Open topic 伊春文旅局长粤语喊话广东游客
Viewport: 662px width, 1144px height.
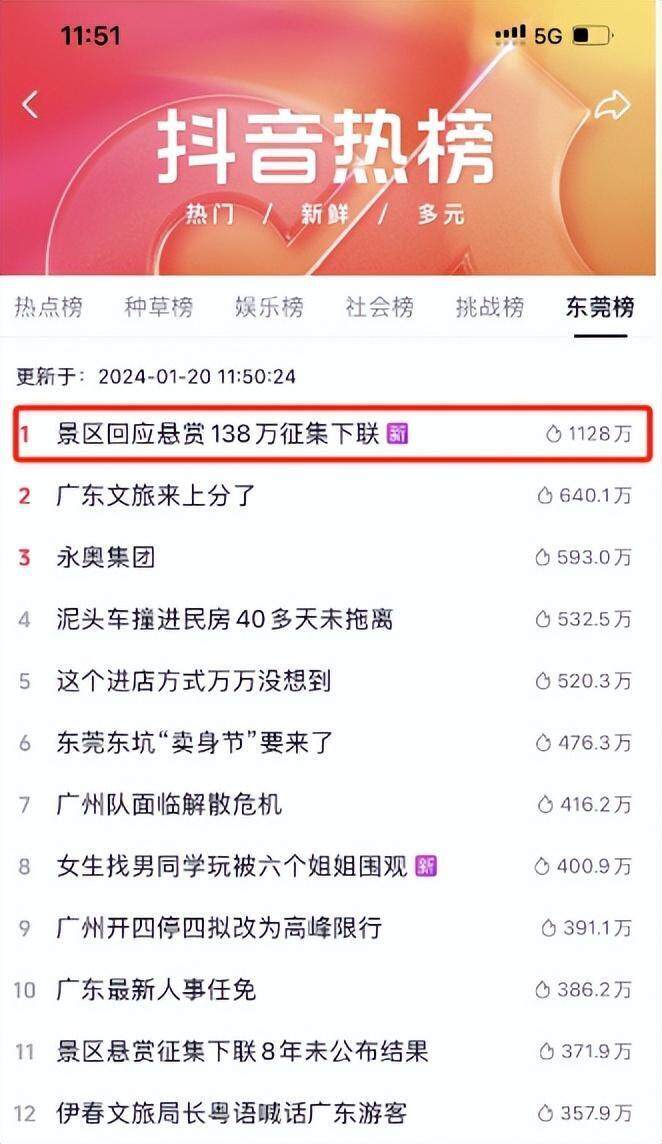(x=231, y=1112)
